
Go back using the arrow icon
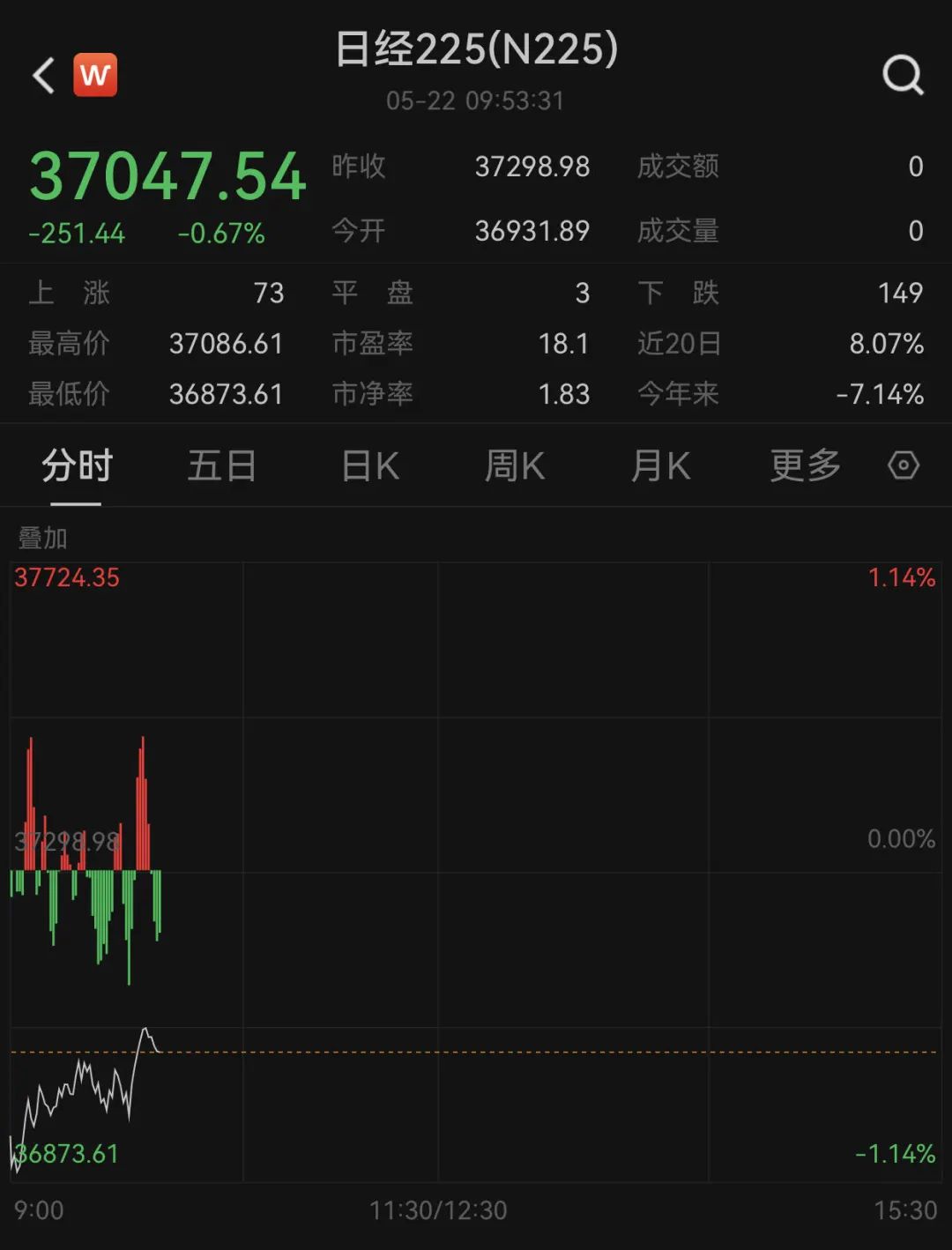(44, 76)
